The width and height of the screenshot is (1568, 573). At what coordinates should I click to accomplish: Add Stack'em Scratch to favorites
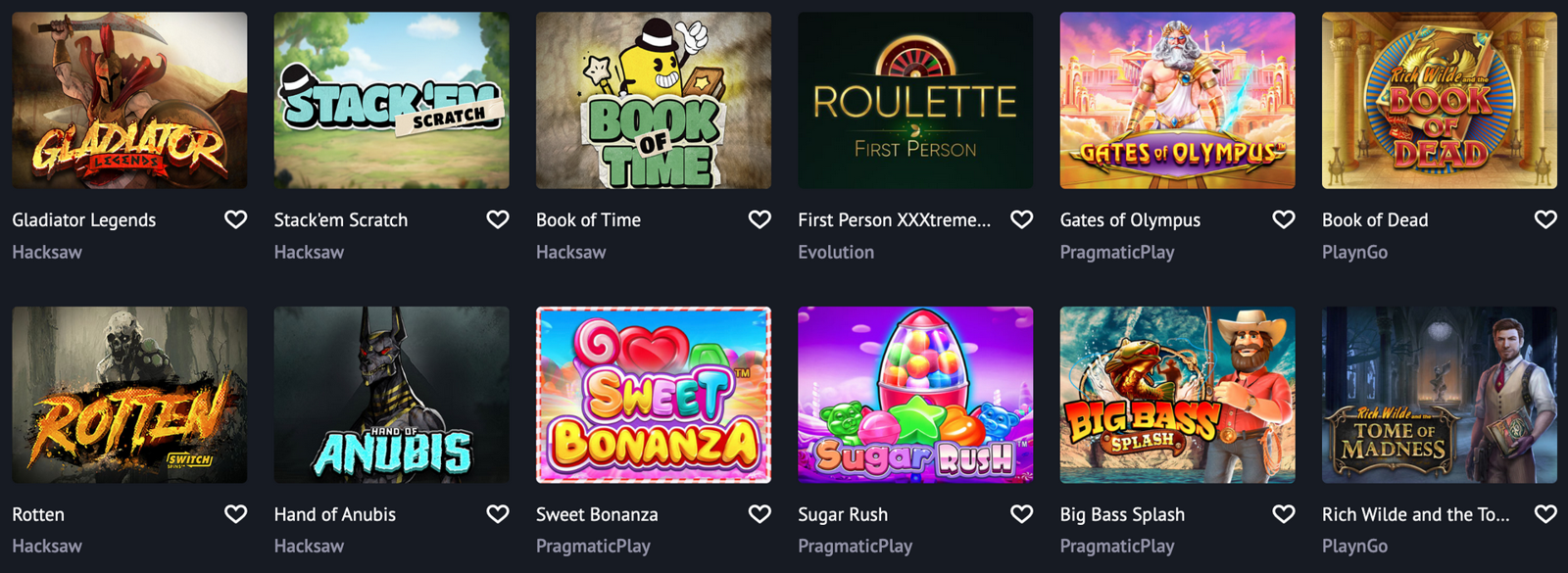(498, 219)
